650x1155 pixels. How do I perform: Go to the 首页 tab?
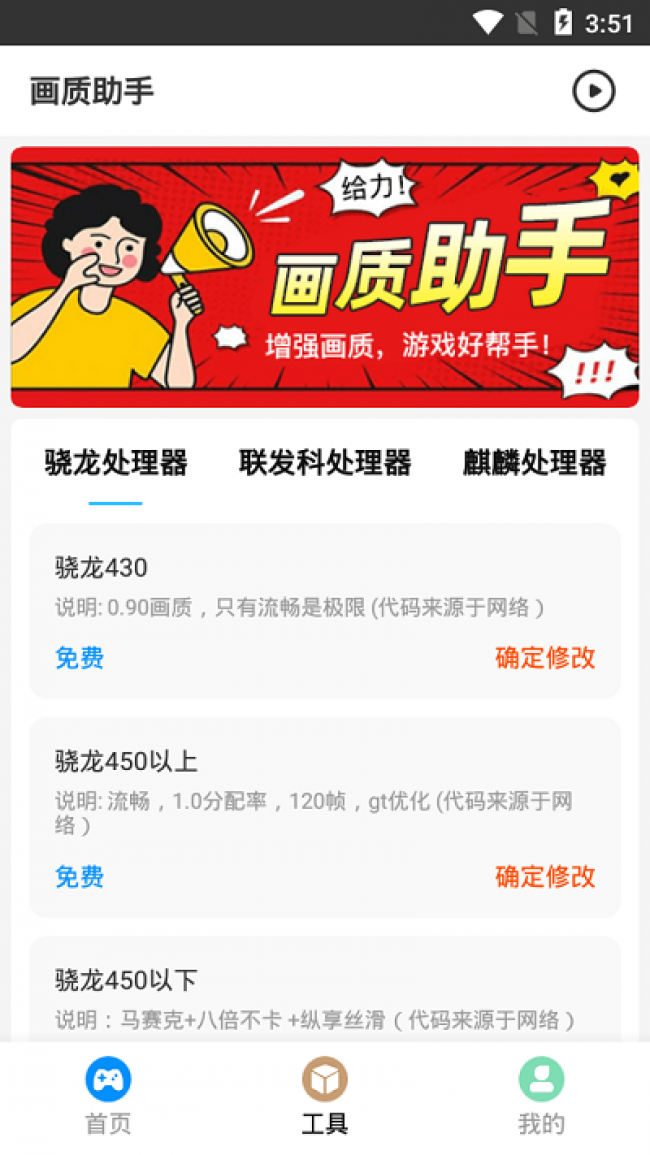(x=108, y=1096)
